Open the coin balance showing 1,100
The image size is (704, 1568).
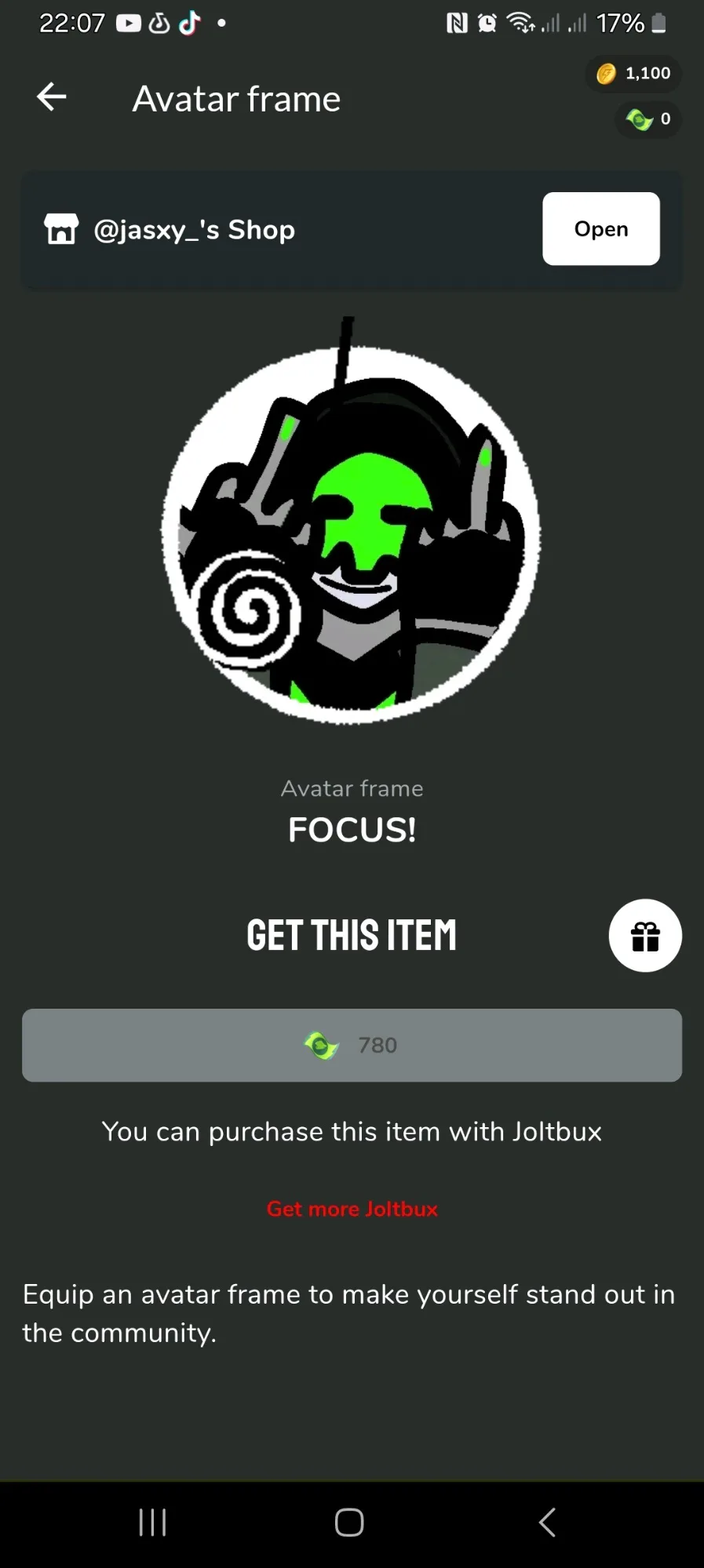coord(634,74)
